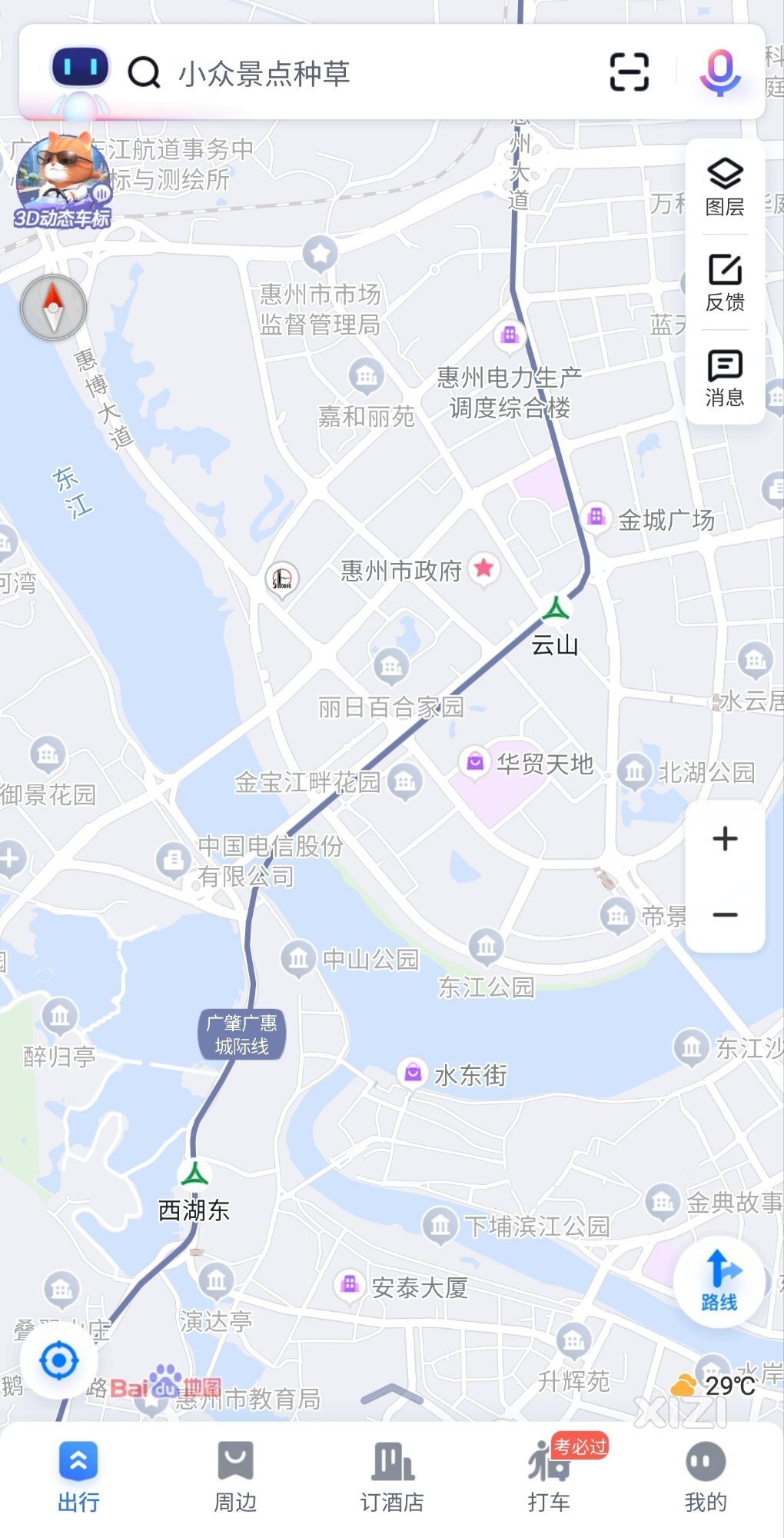
Task: Switch to the 订酒店 tab
Action: pyautogui.click(x=392, y=1477)
